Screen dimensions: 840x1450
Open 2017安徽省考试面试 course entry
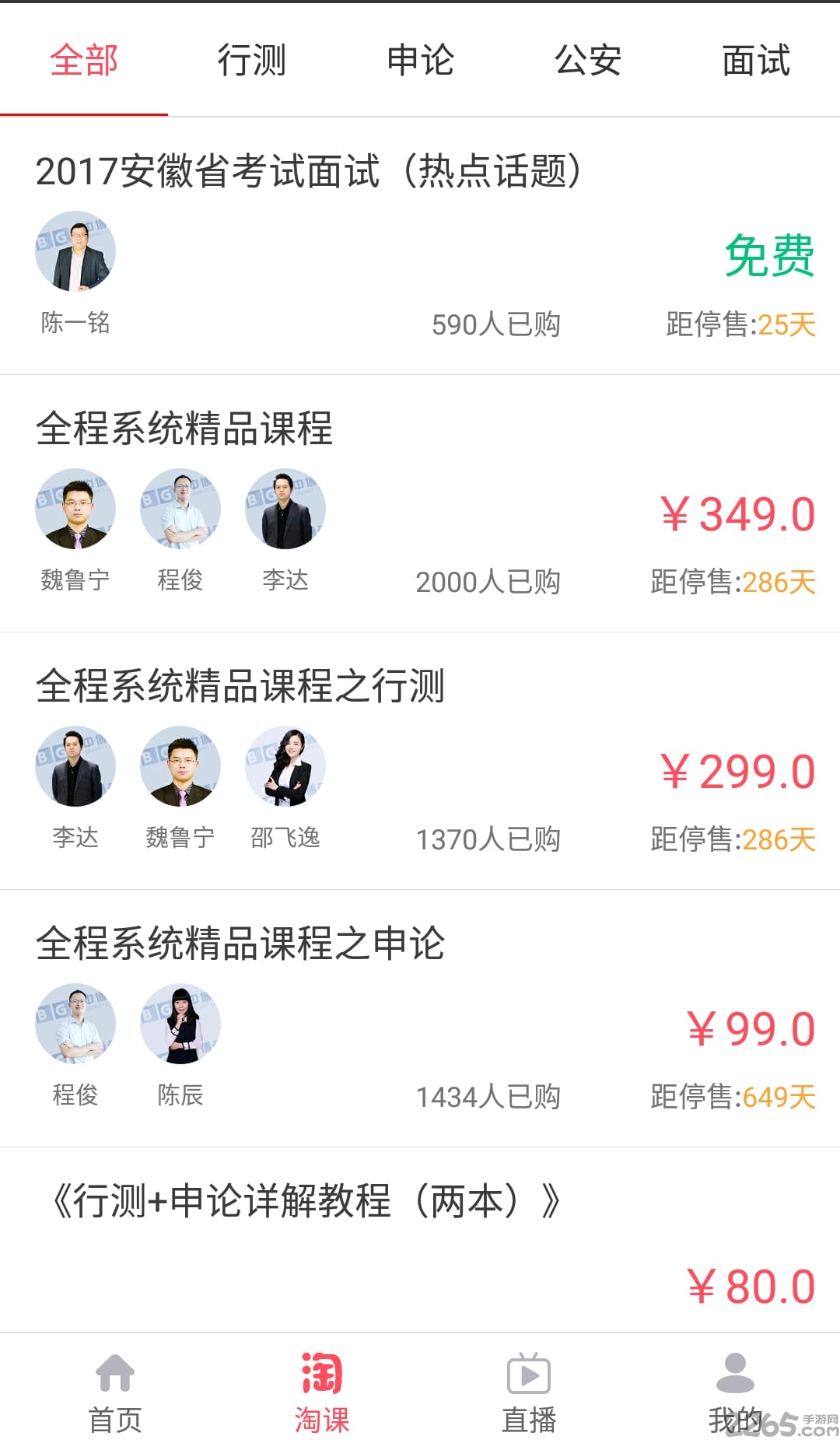click(311, 173)
